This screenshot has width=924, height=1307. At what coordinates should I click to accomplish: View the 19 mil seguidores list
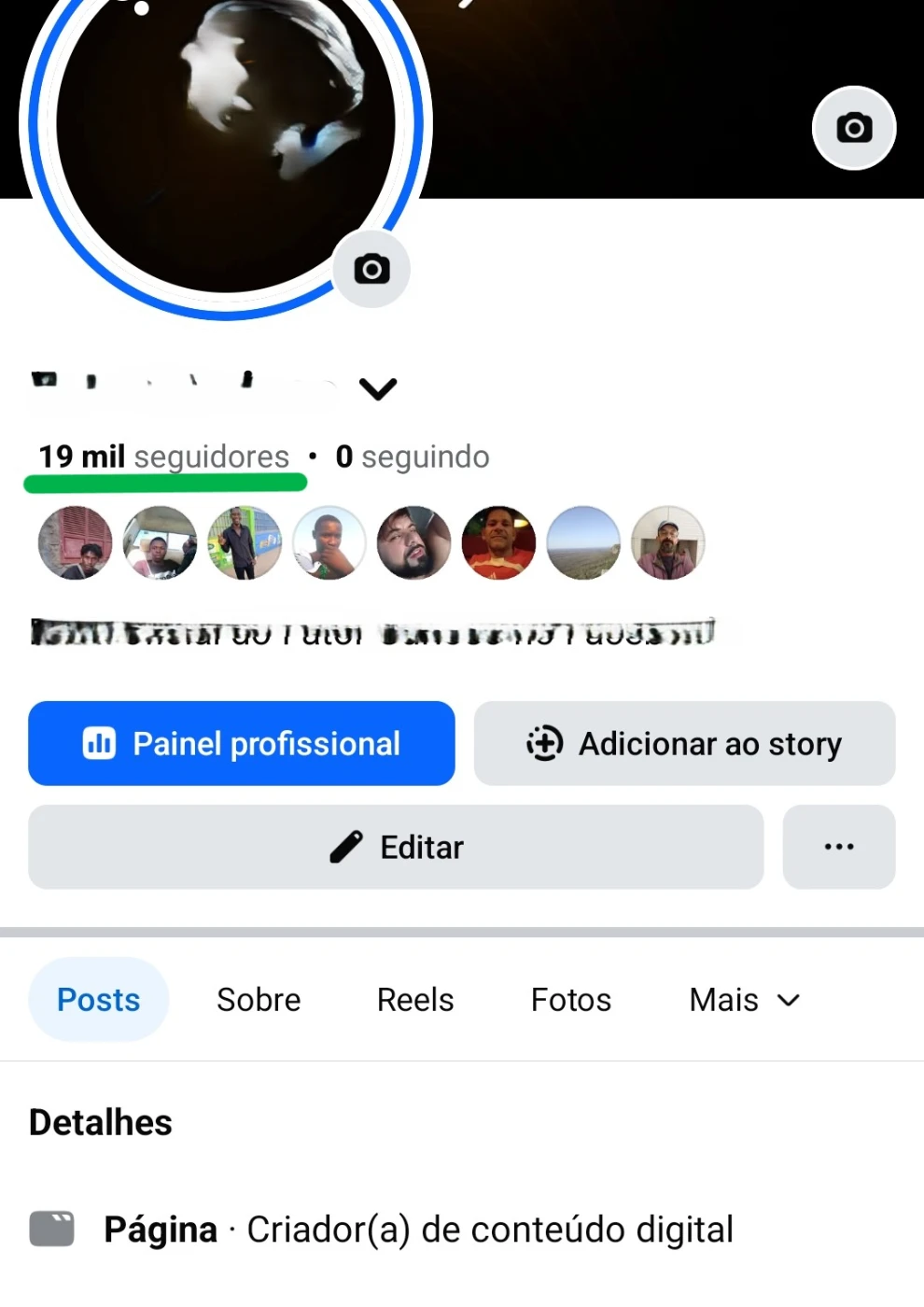[x=164, y=457]
